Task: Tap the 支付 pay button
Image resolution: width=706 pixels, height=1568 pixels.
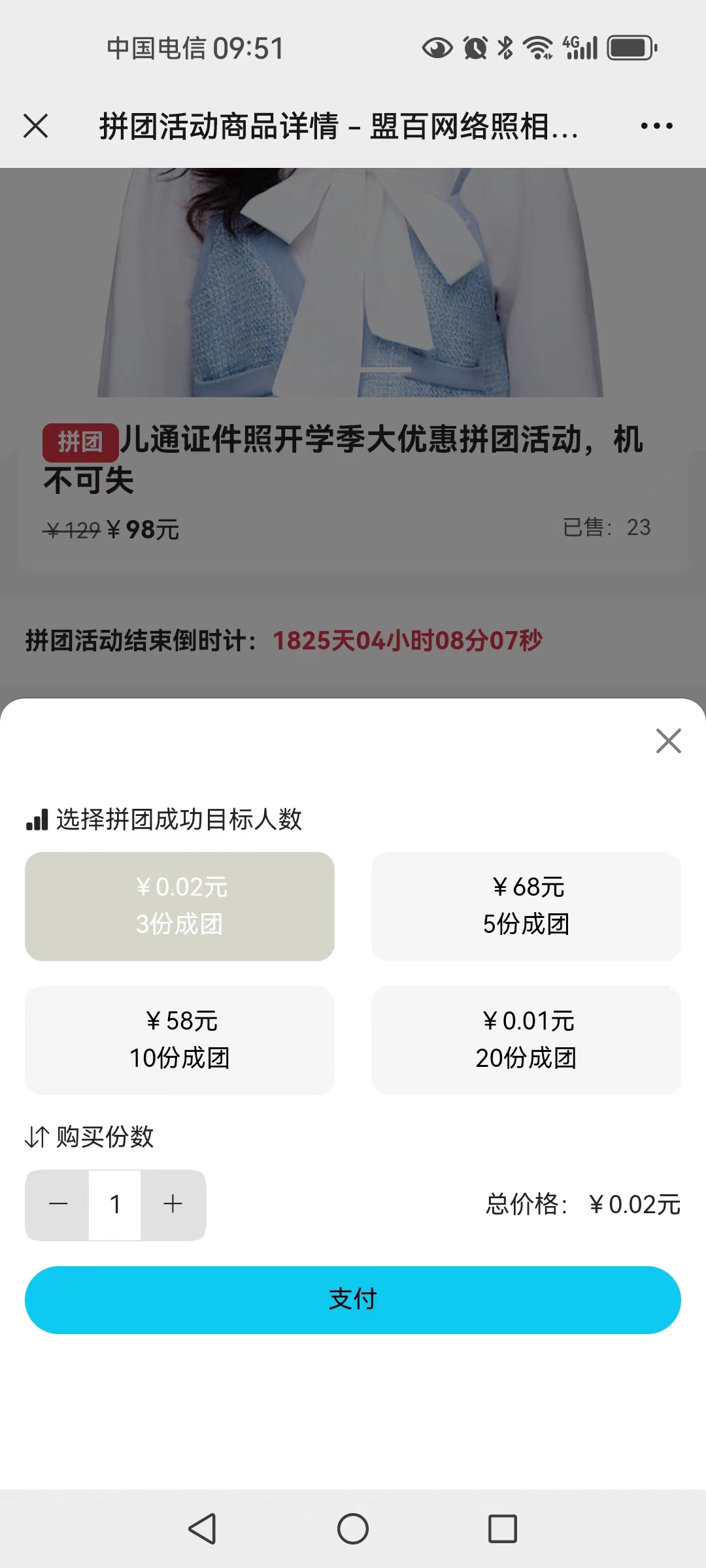Action: [353, 1299]
